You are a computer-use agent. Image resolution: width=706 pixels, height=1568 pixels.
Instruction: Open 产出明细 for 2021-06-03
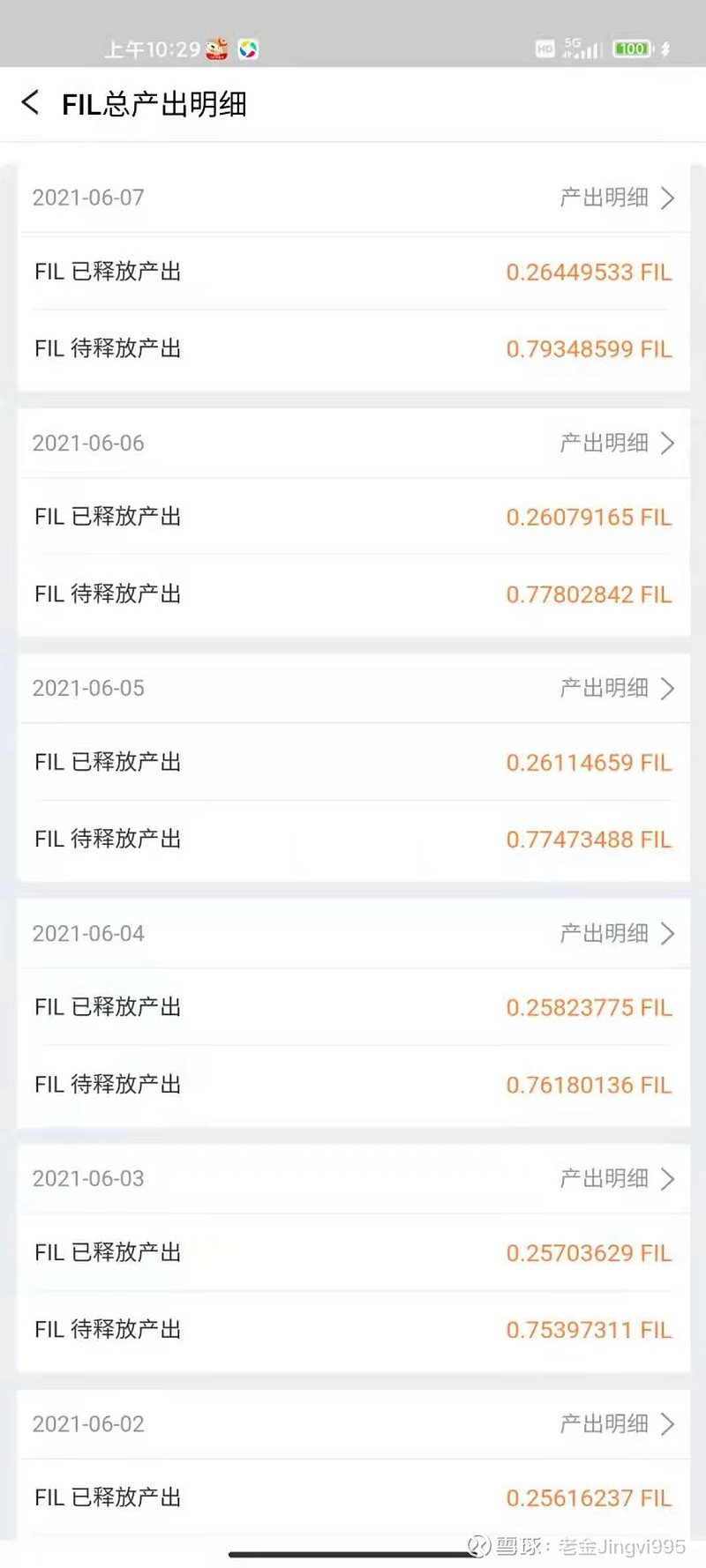pyautogui.click(x=616, y=1178)
